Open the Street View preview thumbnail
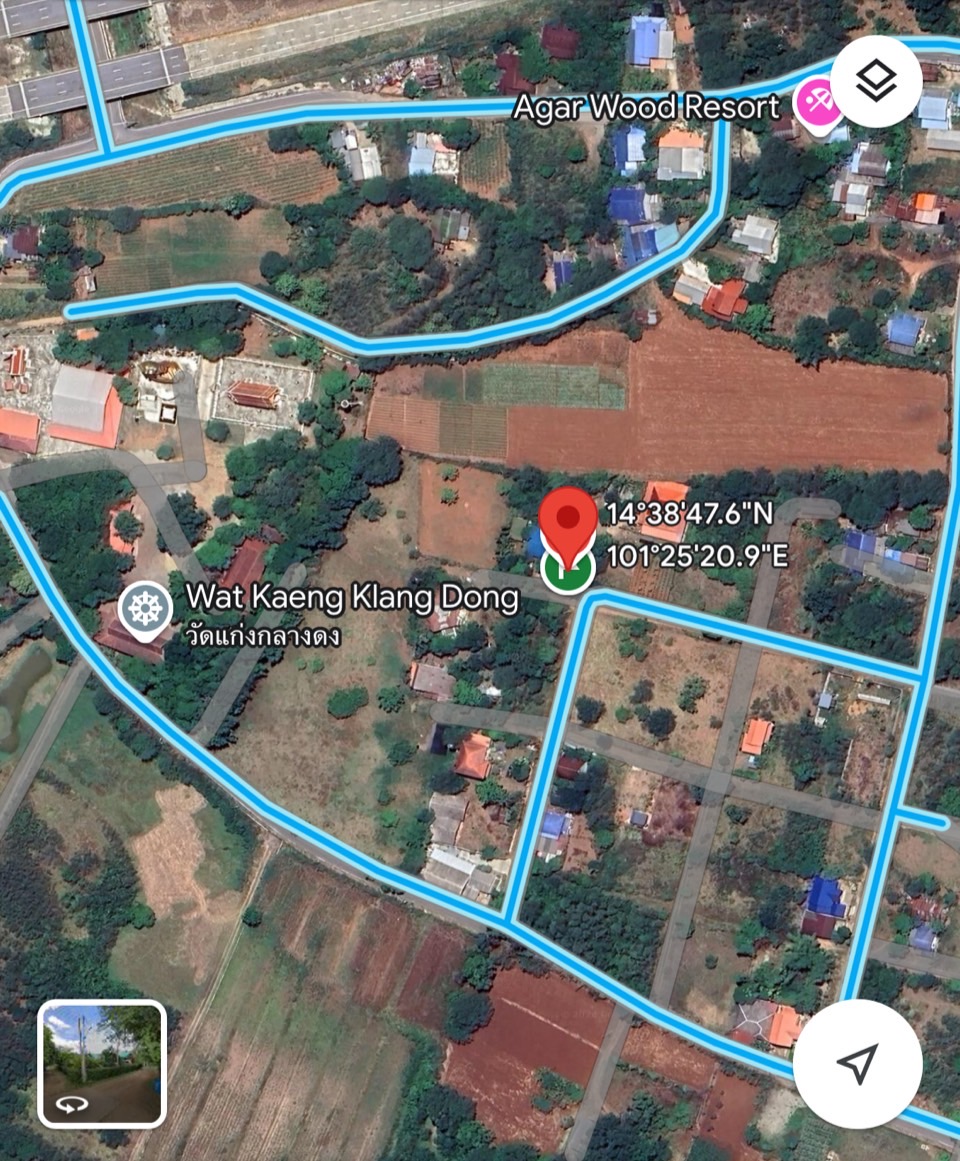This screenshot has height=1161, width=960. [x=102, y=1063]
